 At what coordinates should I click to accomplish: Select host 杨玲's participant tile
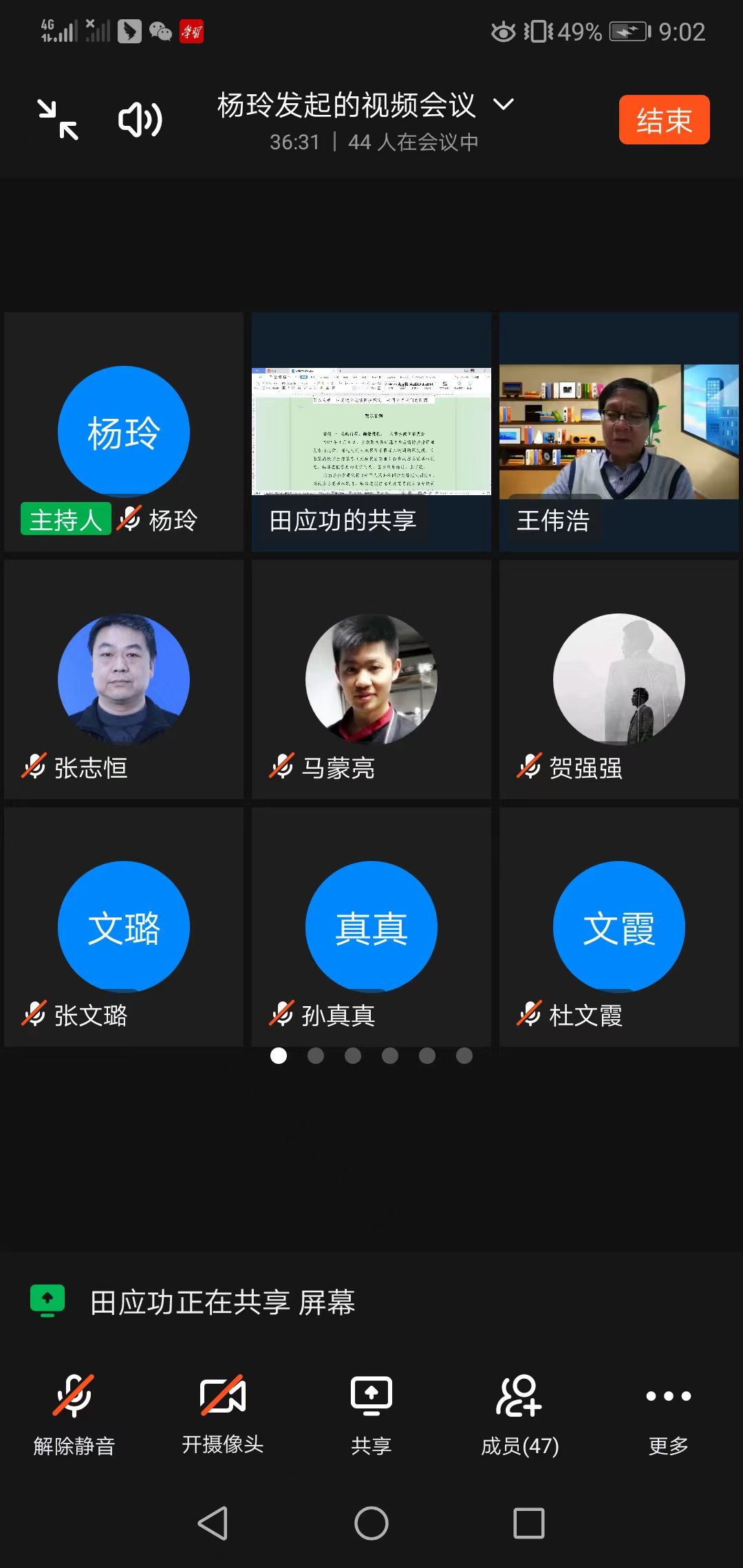[124, 432]
